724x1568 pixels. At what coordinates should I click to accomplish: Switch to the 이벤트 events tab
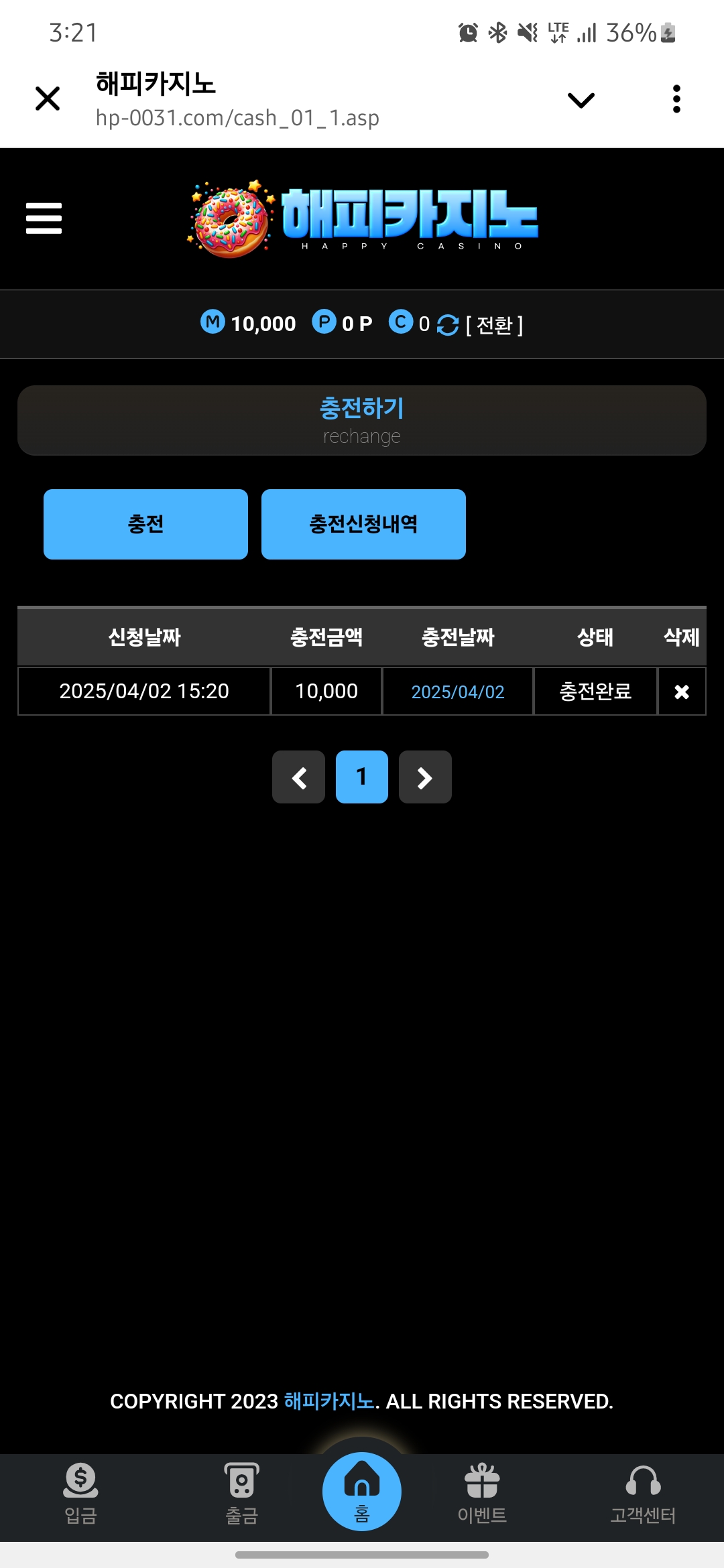pos(482,1493)
